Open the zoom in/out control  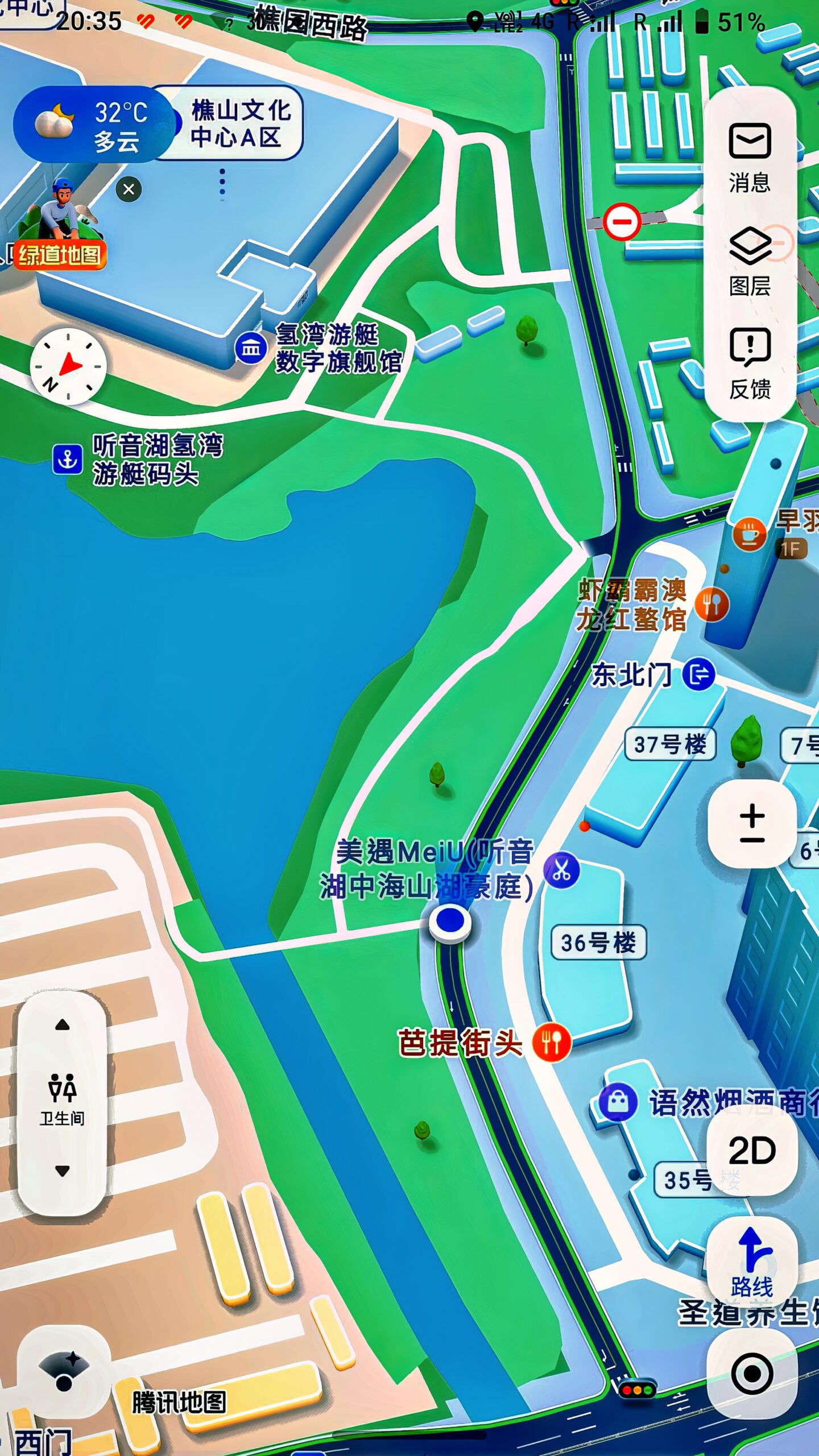[752, 823]
